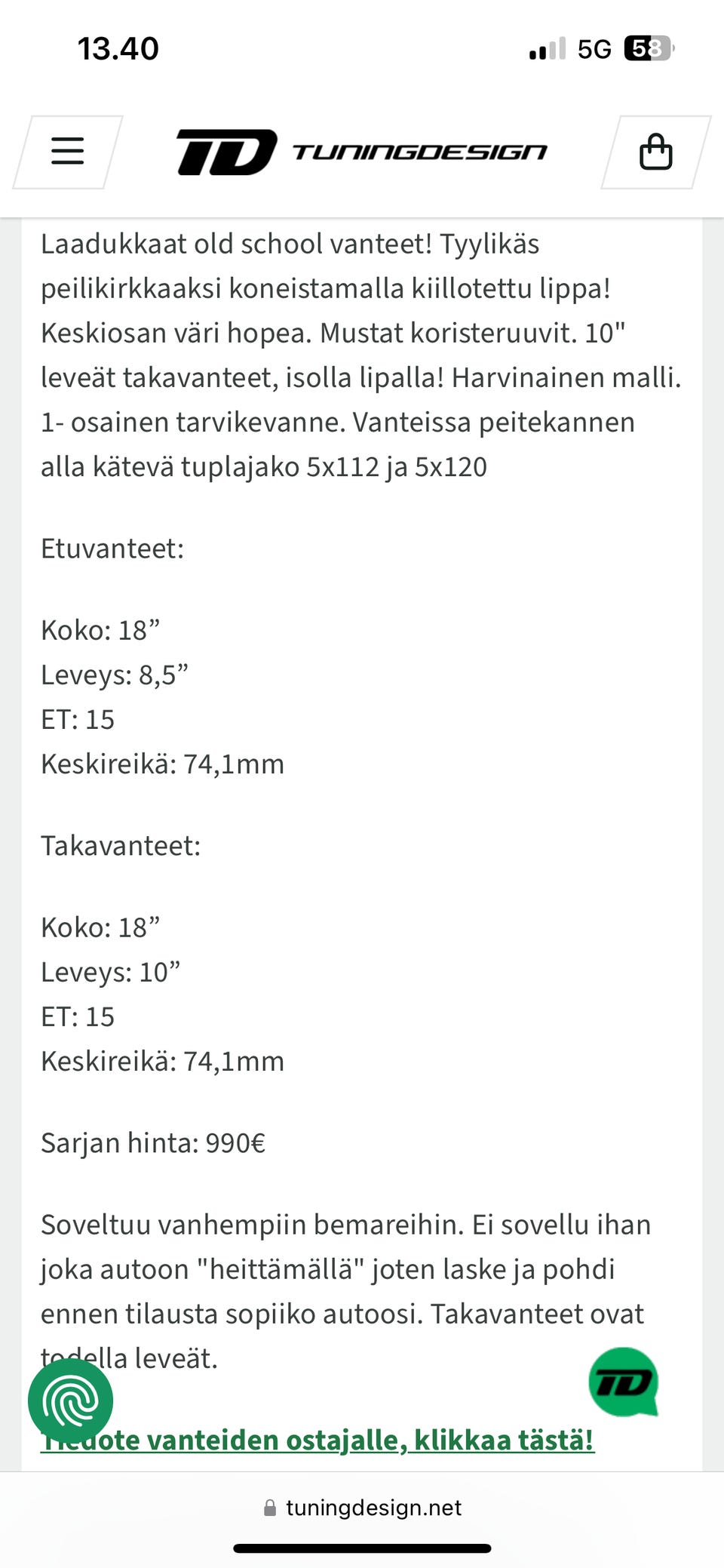This screenshot has width=724, height=1568.
Task: Tap the 'Sarjan hinta: 990€' price text
Action: [x=153, y=1142]
